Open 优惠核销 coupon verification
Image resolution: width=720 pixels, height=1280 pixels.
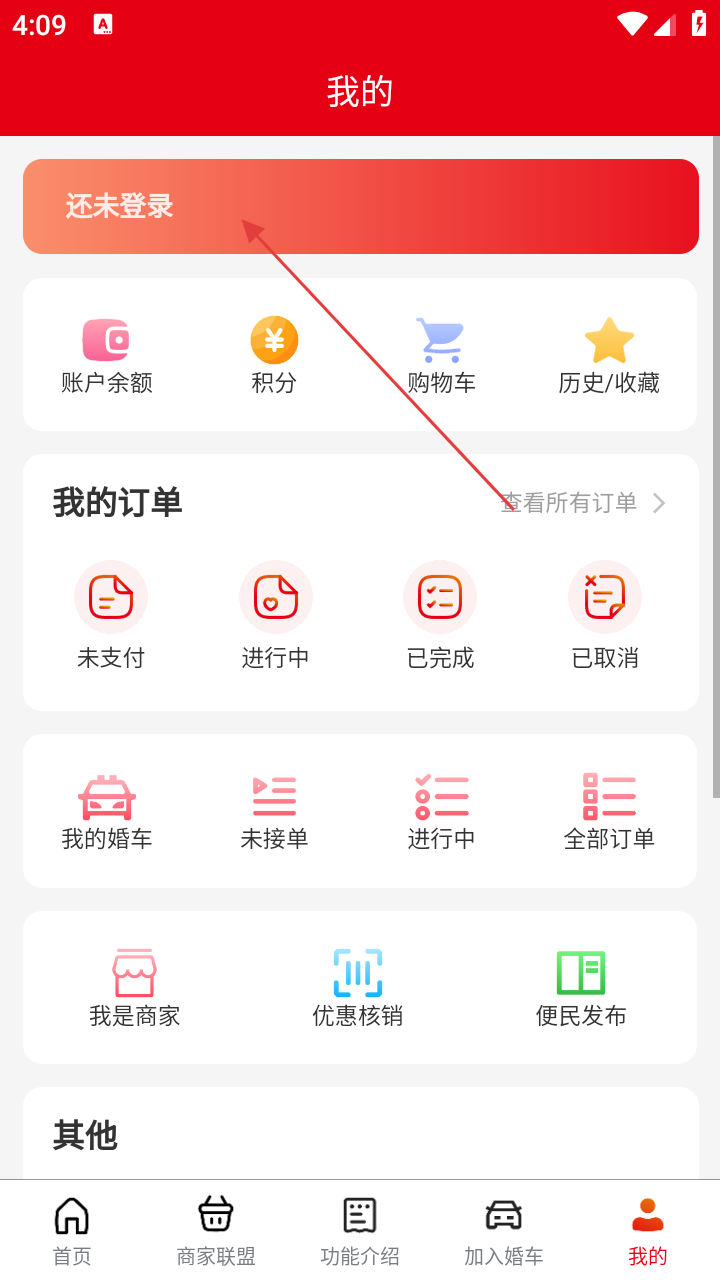358,988
